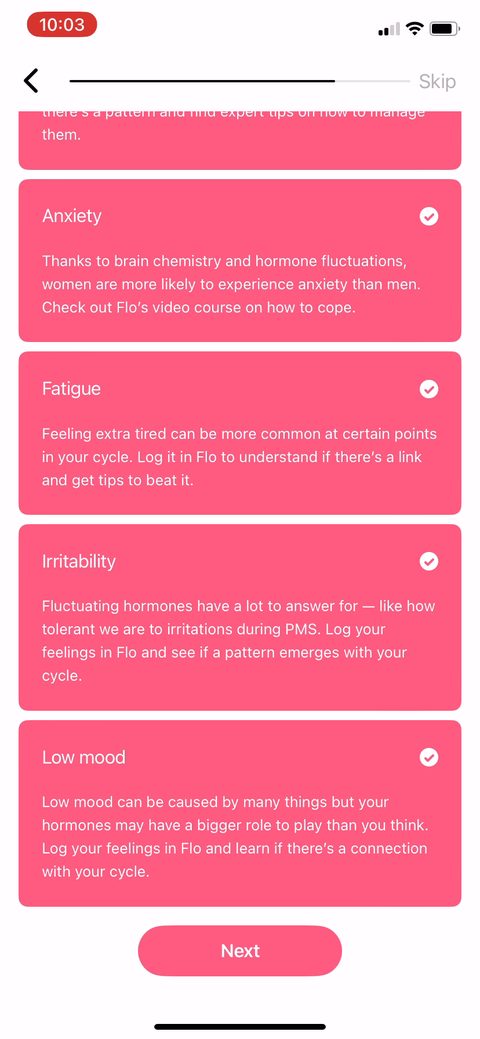Continue with the Next button
The width and height of the screenshot is (480, 1039).
(240, 951)
